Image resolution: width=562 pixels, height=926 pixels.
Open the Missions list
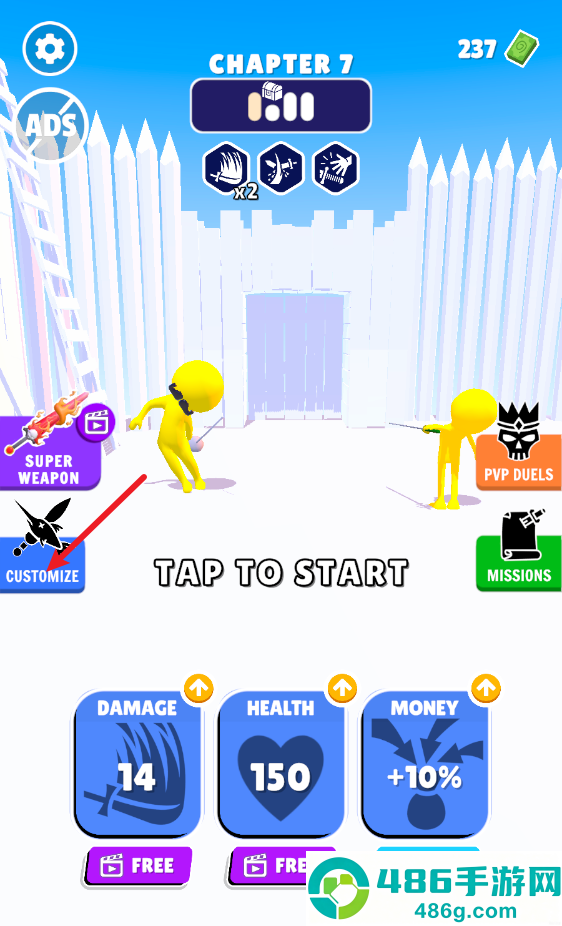tap(518, 550)
